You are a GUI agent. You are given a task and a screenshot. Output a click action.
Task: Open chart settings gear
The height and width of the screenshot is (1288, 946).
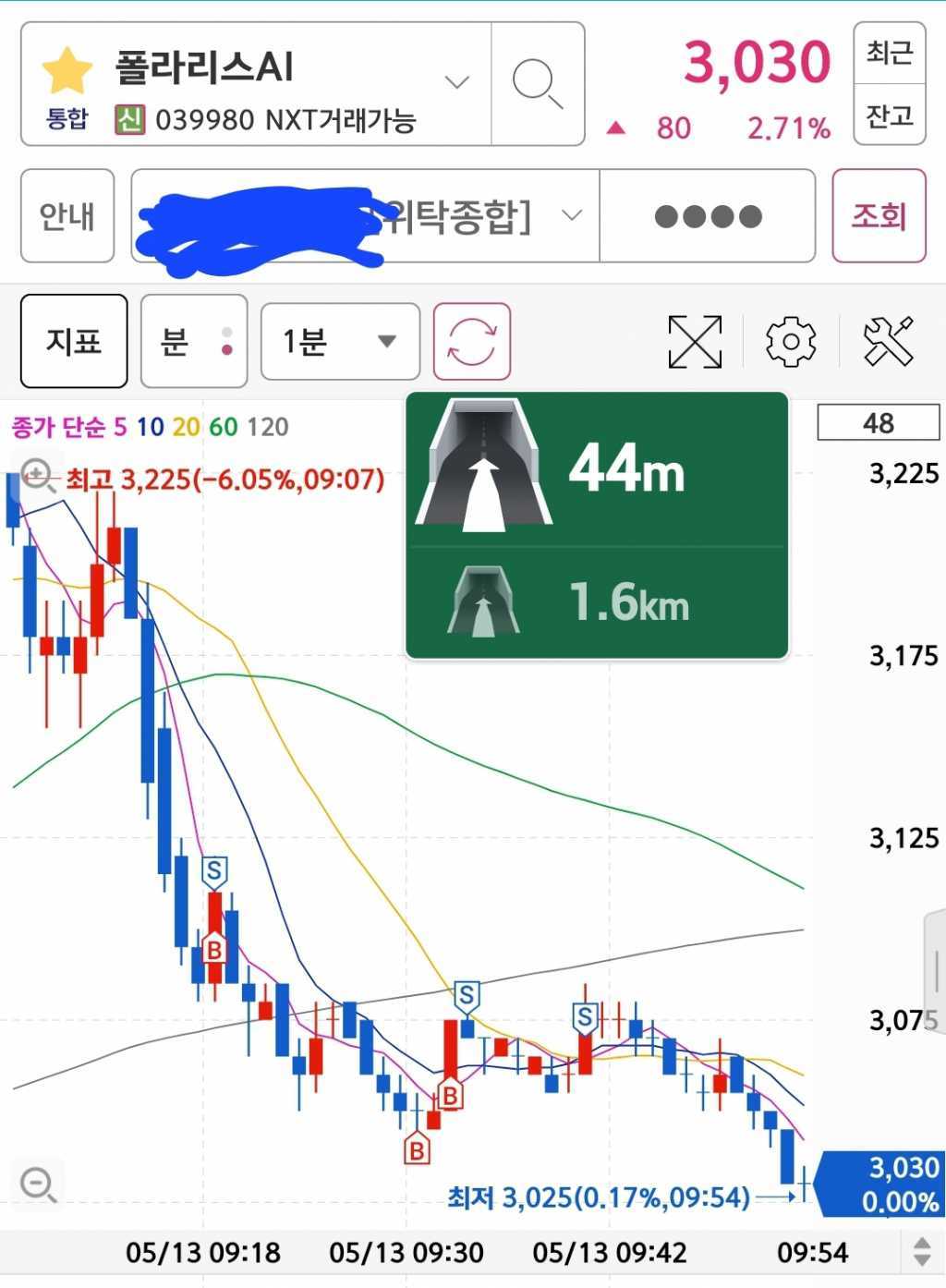[791, 342]
